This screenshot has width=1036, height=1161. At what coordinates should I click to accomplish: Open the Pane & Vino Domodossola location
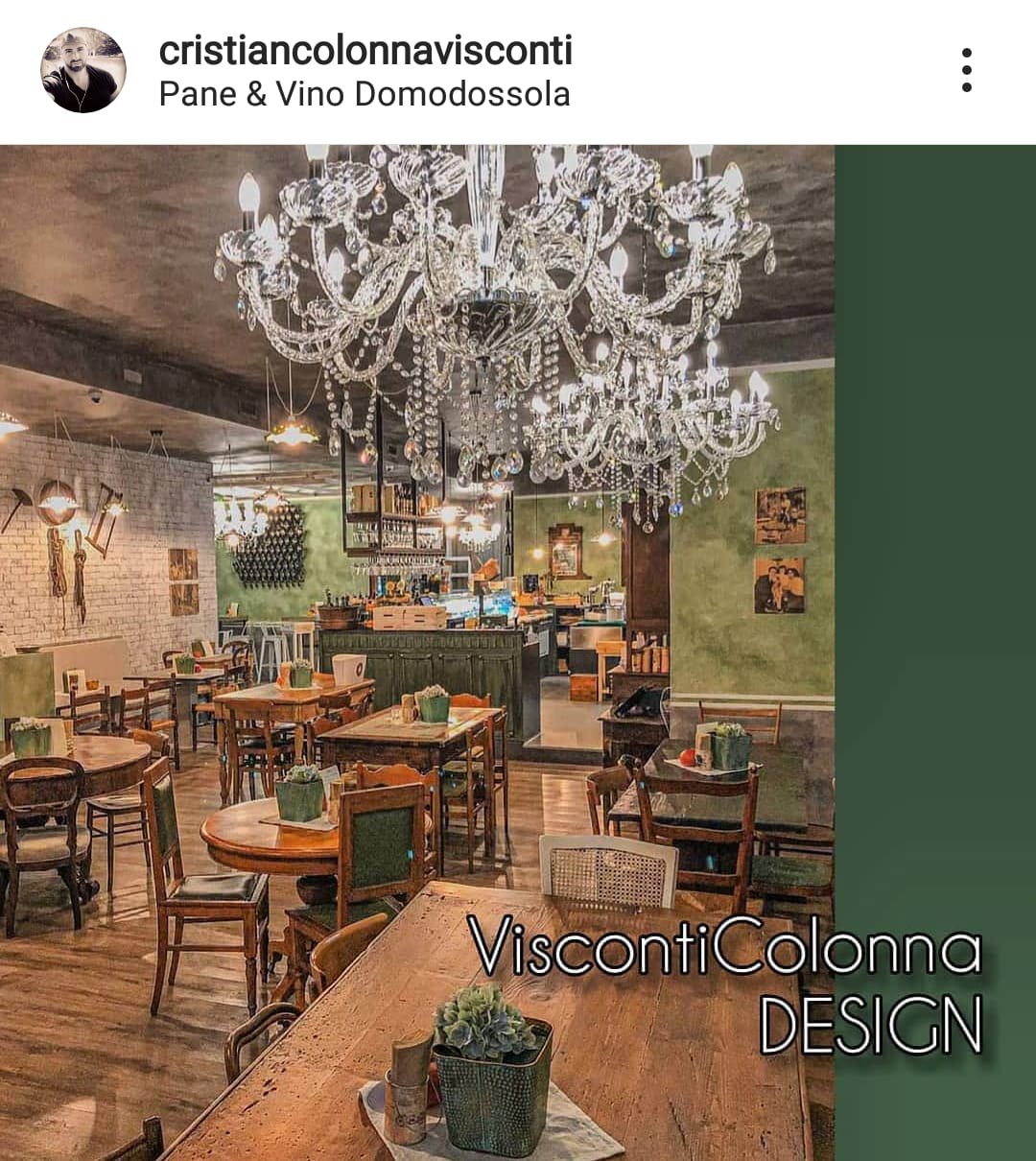tap(365, 95)
